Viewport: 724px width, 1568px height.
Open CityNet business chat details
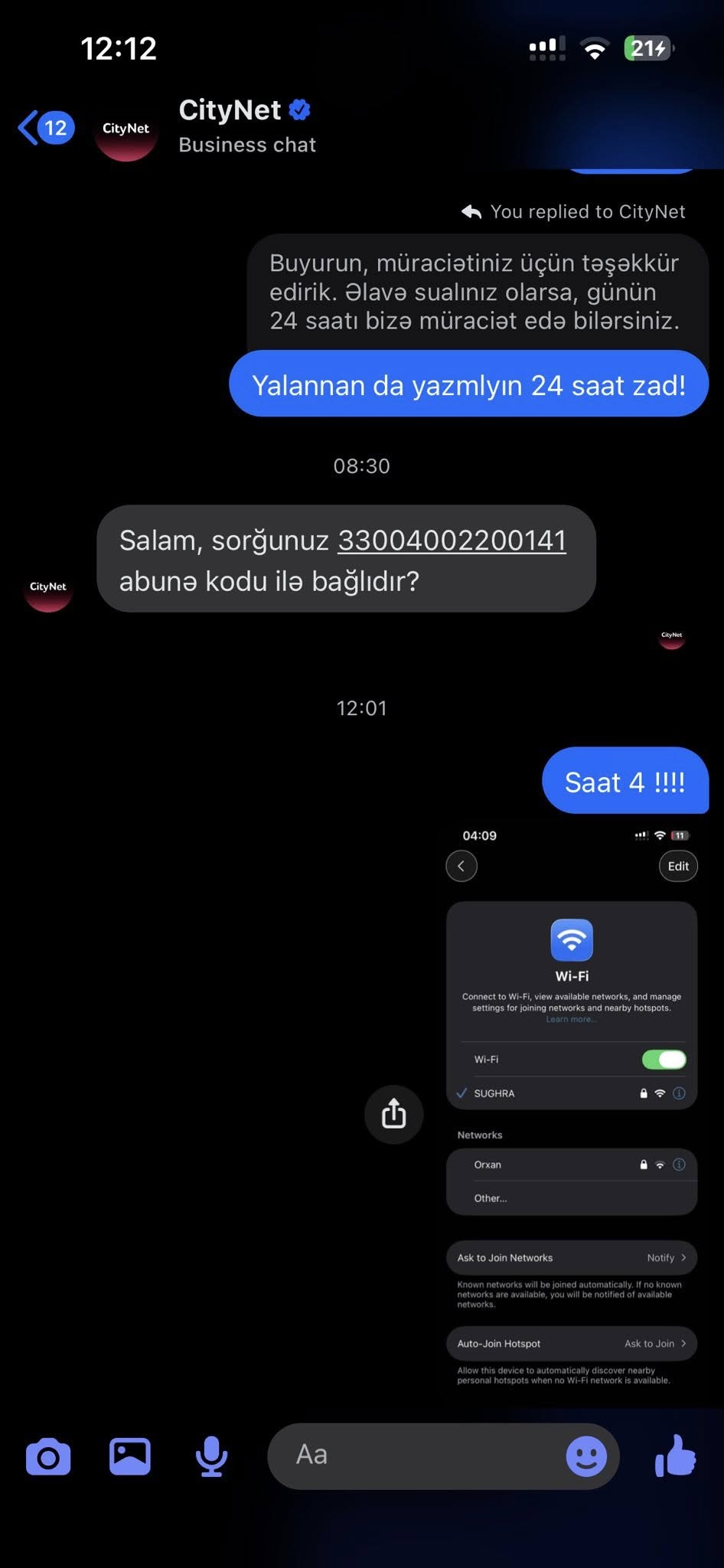245,126
